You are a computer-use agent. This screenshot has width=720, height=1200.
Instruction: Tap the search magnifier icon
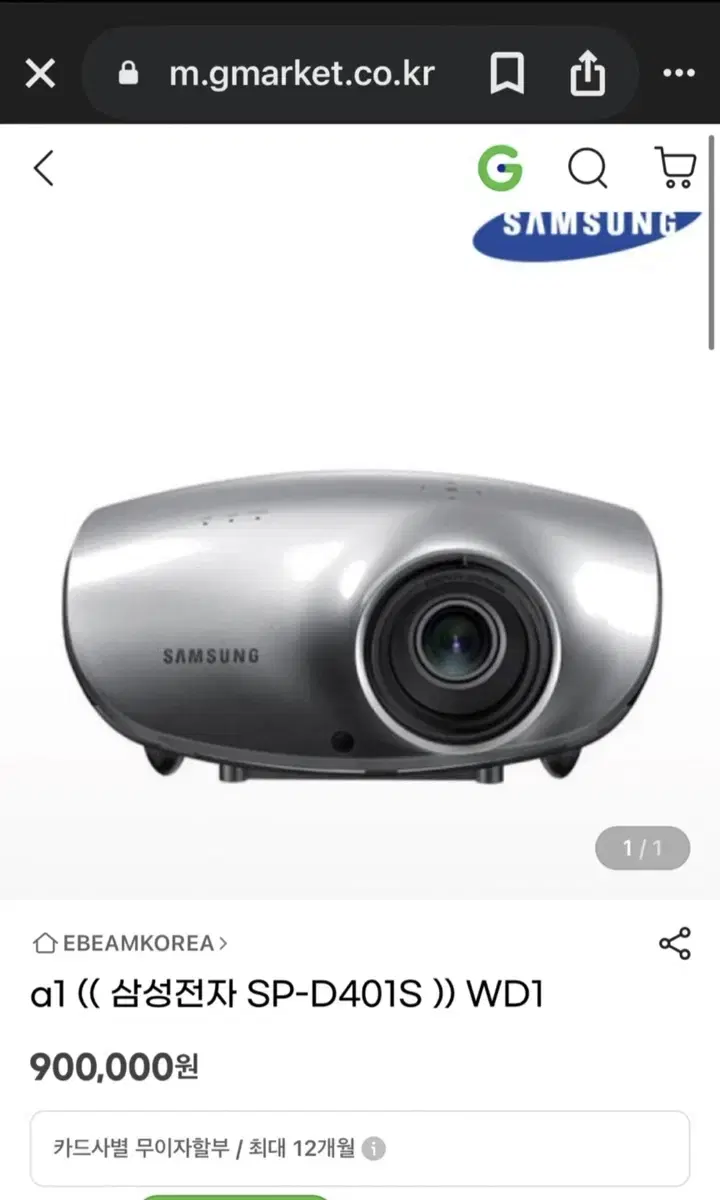[588, 169]
